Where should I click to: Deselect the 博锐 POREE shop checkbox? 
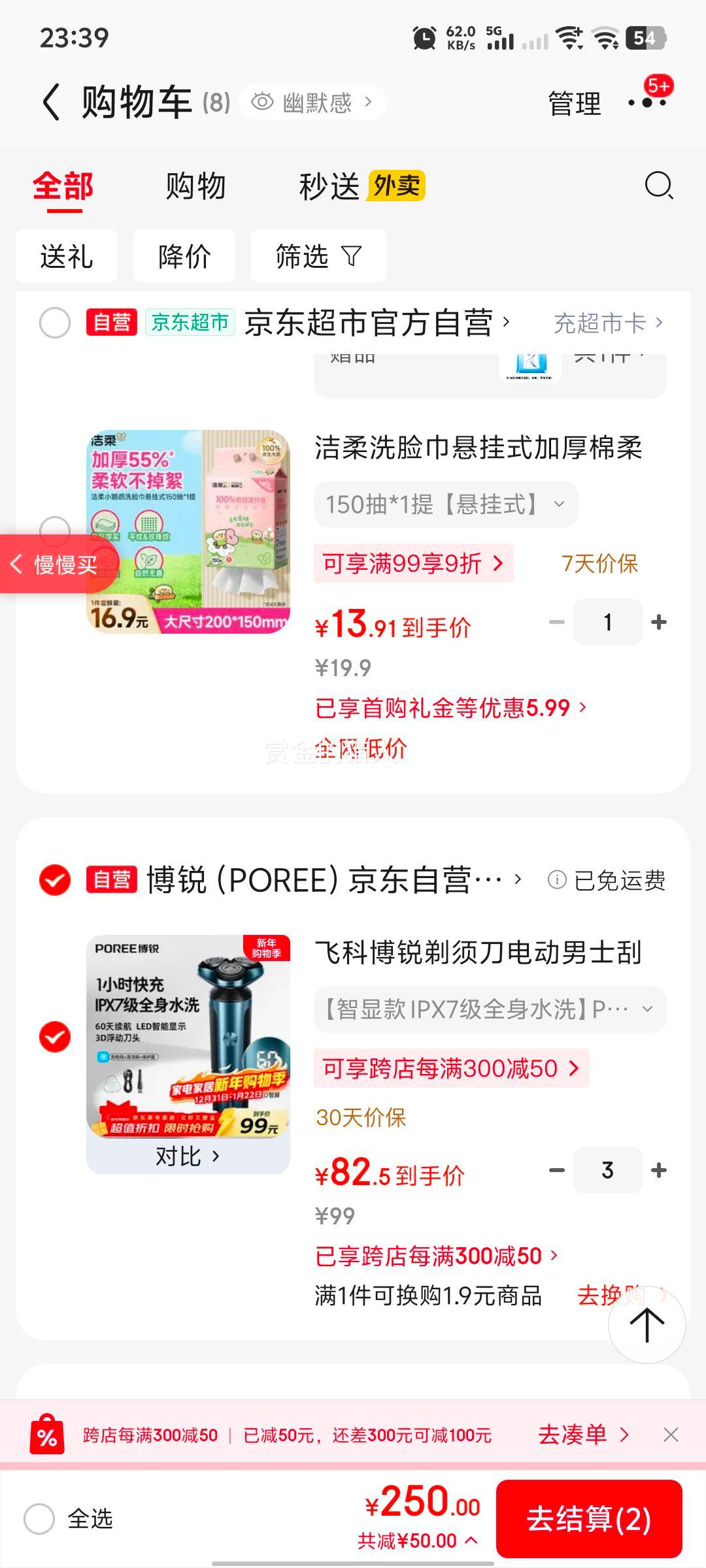54,881
